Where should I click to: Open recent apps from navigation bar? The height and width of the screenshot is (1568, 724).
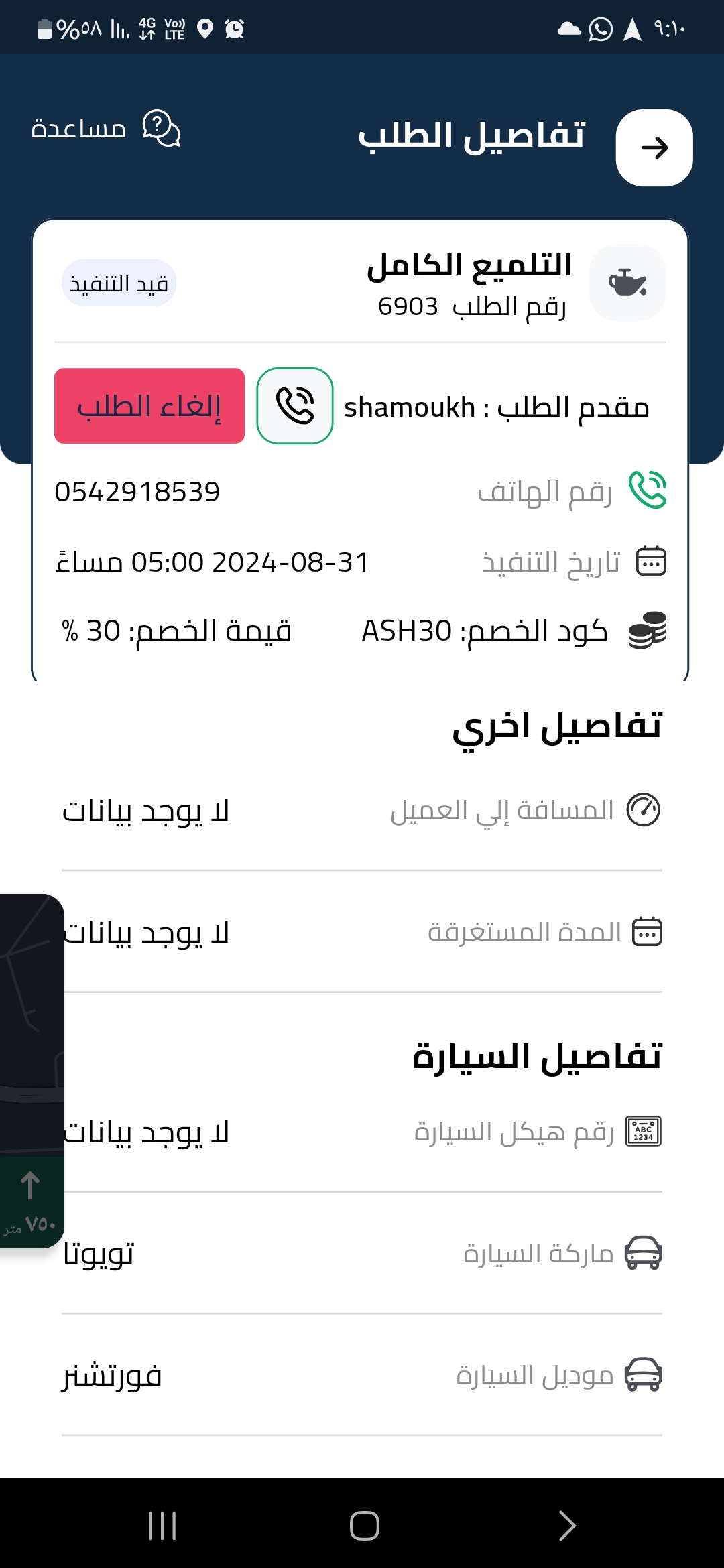click(162, 1526)
